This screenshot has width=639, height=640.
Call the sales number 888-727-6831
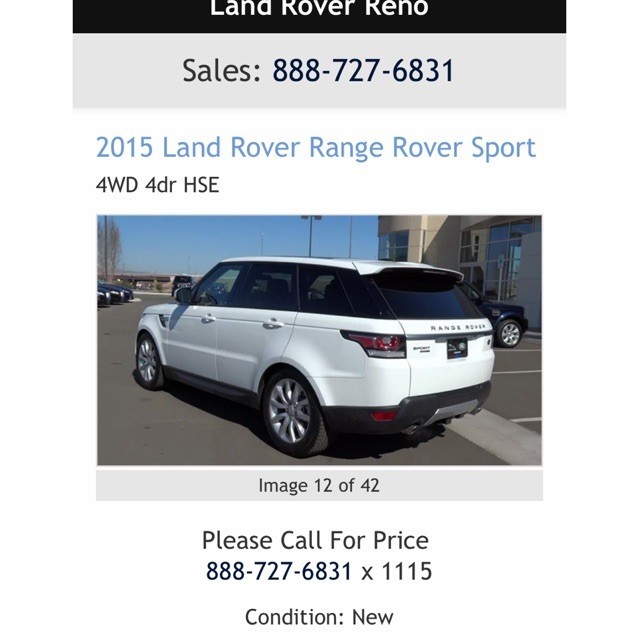[x=363, y=71]
